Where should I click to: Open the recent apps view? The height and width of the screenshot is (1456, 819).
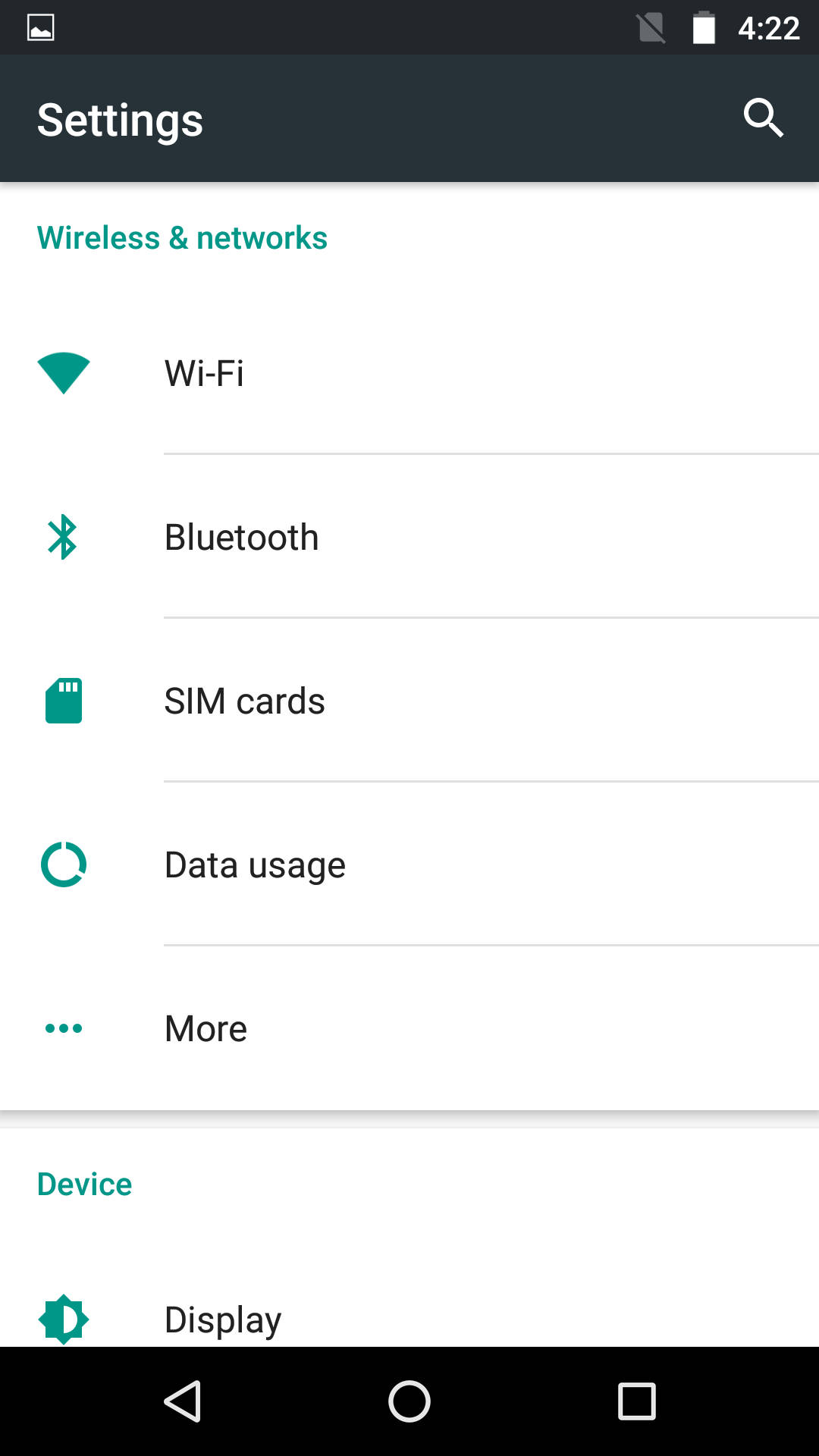[x=637, y=1401]
